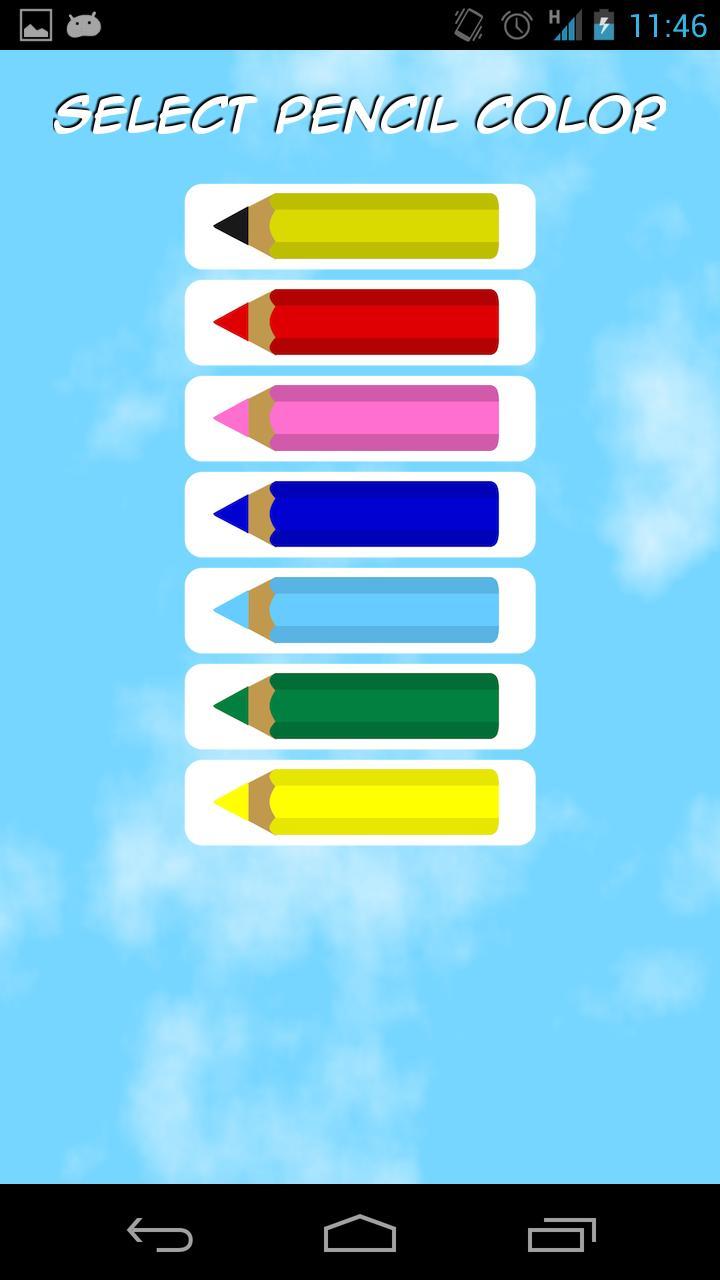Go back with the system back button
The height and width of the screenshot is (1280, 720).
point(160,1234)
